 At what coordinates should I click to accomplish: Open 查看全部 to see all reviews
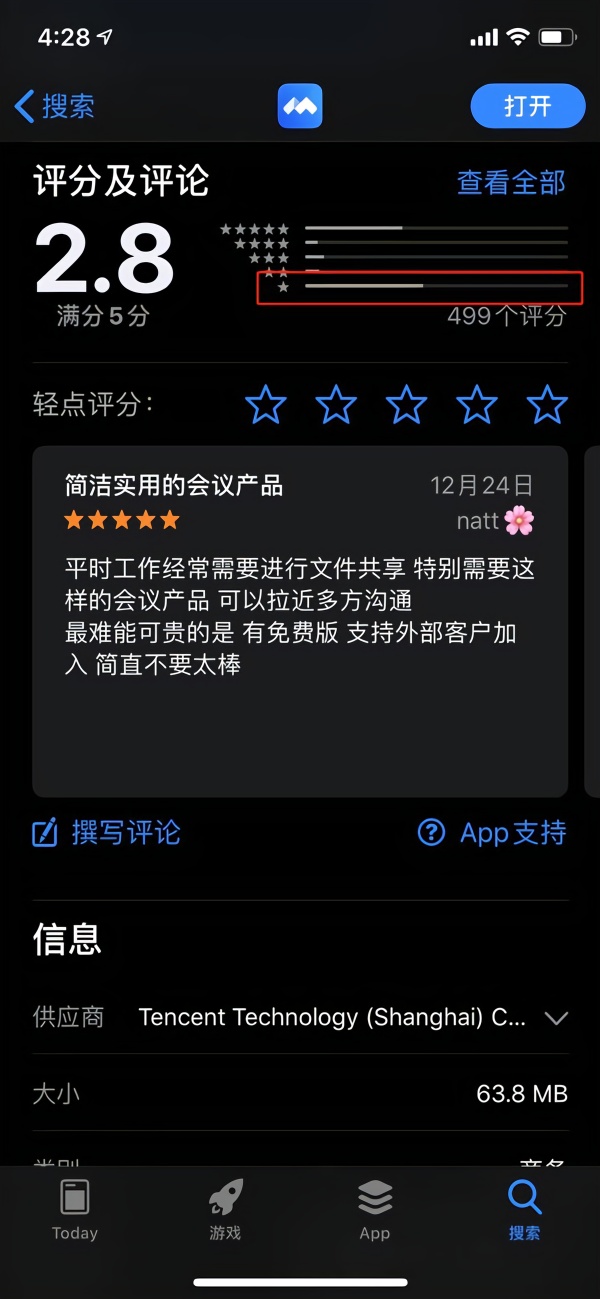point(511,182)
